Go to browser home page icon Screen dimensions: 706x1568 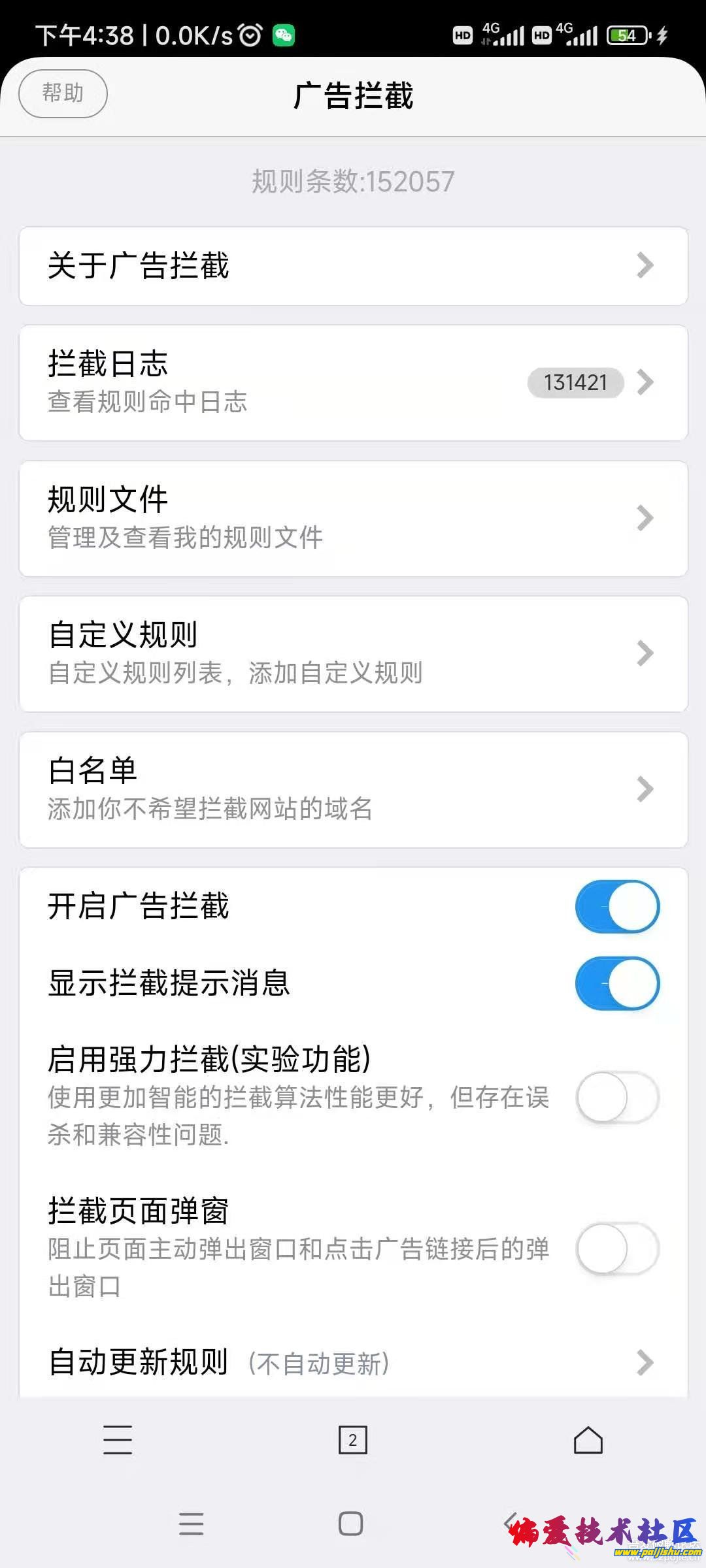(588, 1439)
